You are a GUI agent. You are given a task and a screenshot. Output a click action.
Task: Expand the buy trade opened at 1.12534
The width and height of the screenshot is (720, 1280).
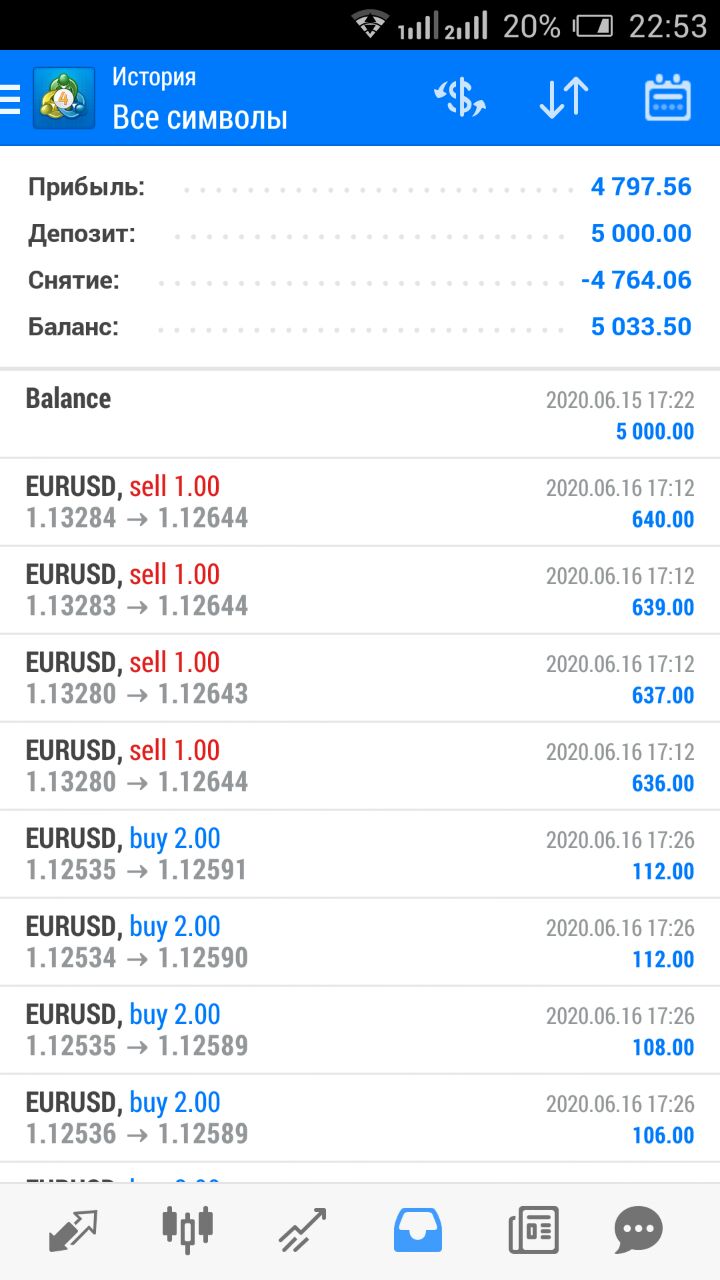360,942
